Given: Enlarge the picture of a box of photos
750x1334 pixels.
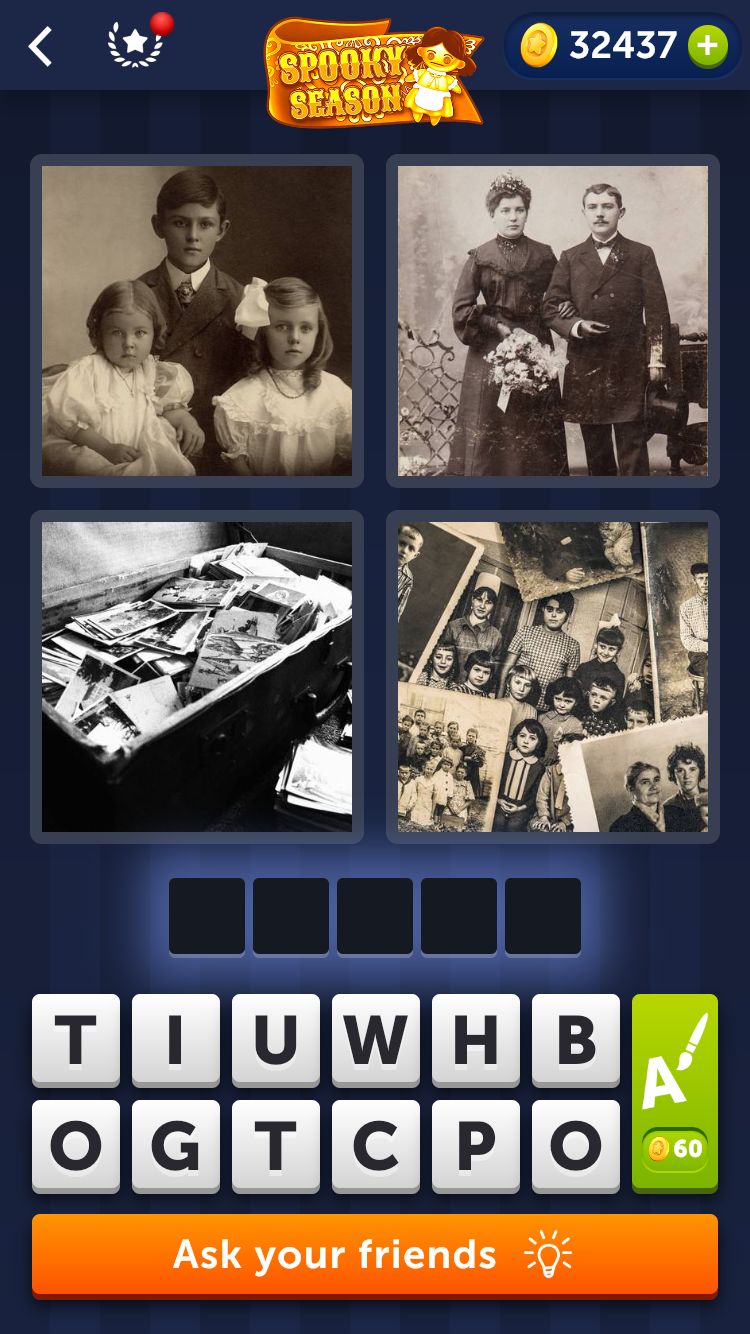Looking at the screenshot, I should [197, 677].
